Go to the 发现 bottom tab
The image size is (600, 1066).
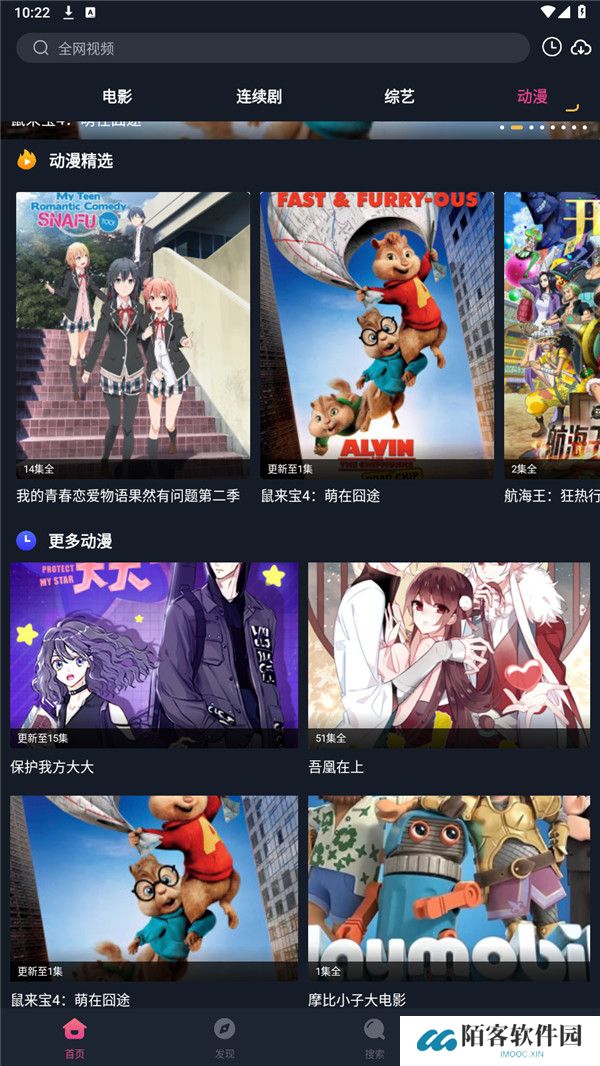[225, 1037]
